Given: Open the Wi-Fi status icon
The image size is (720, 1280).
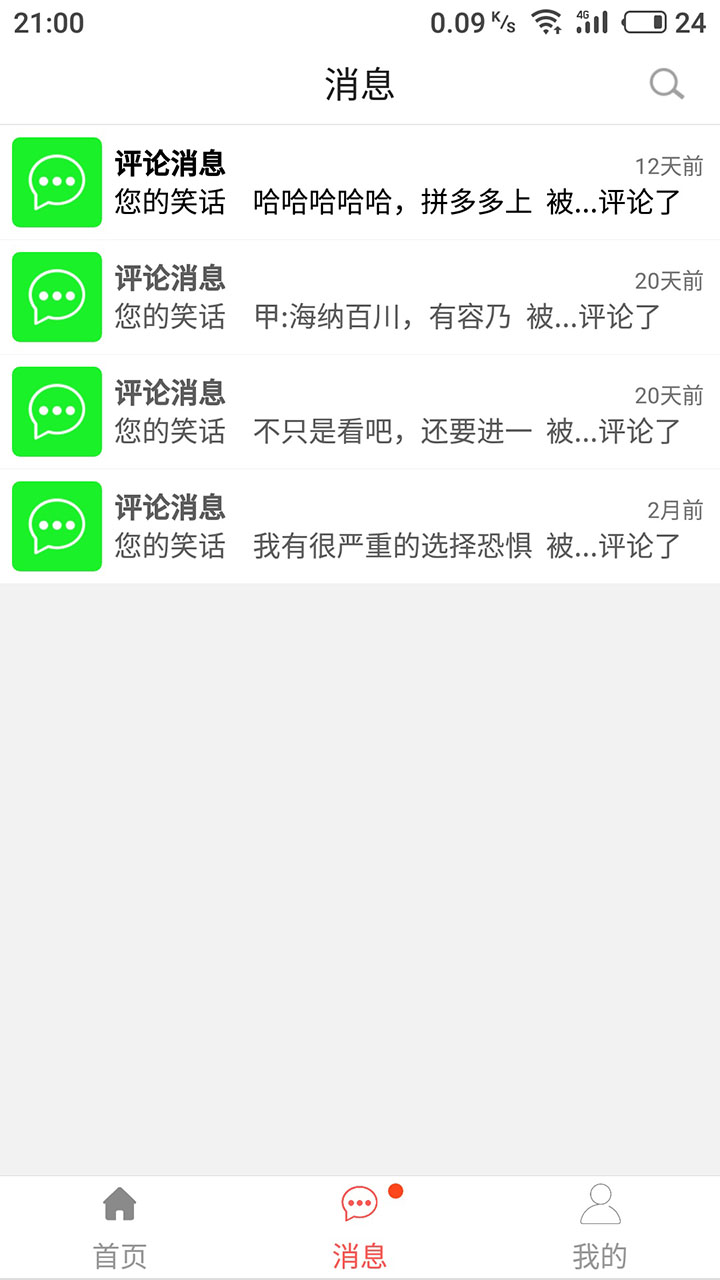Looking at the screenshot, I should [545, 20].
